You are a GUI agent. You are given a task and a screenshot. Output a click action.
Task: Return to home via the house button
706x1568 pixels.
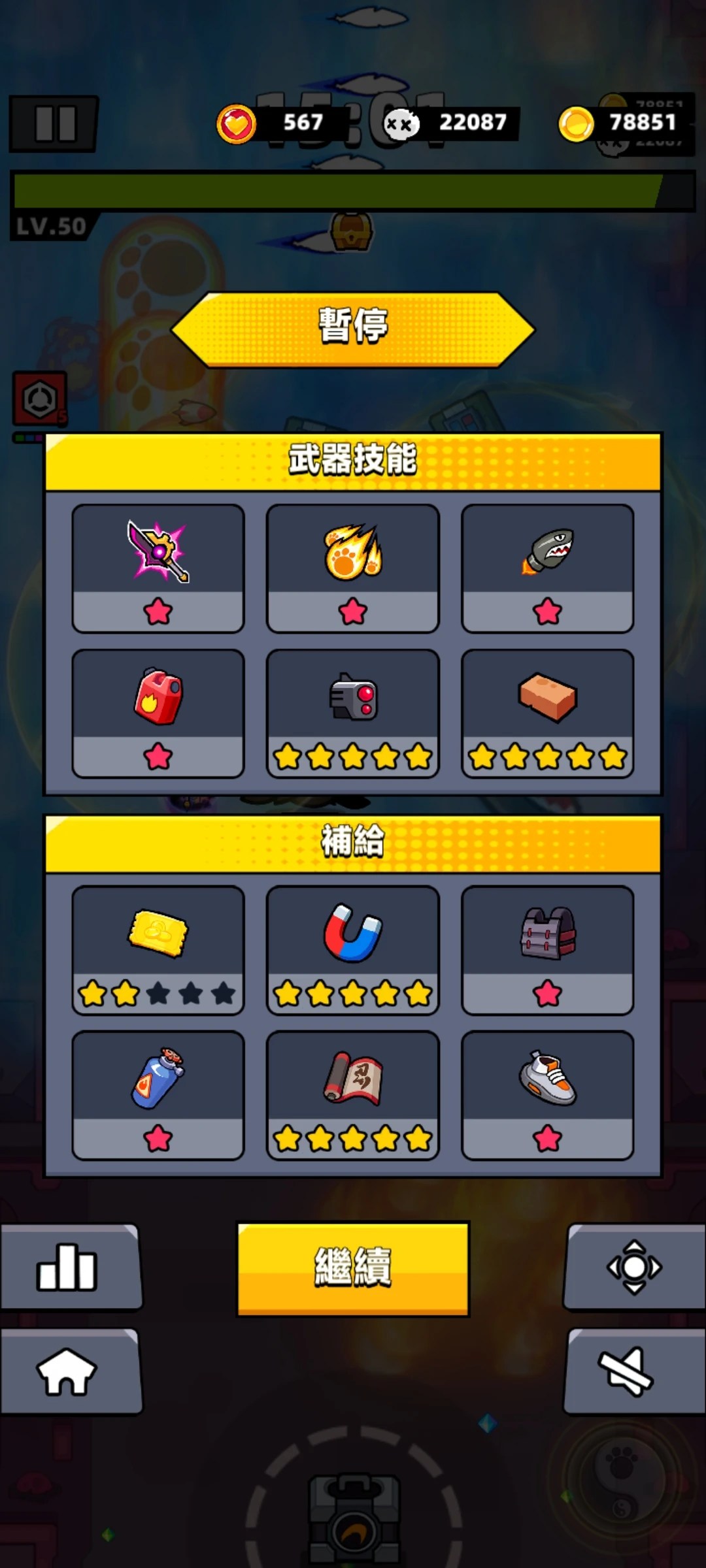(70, 1371)
